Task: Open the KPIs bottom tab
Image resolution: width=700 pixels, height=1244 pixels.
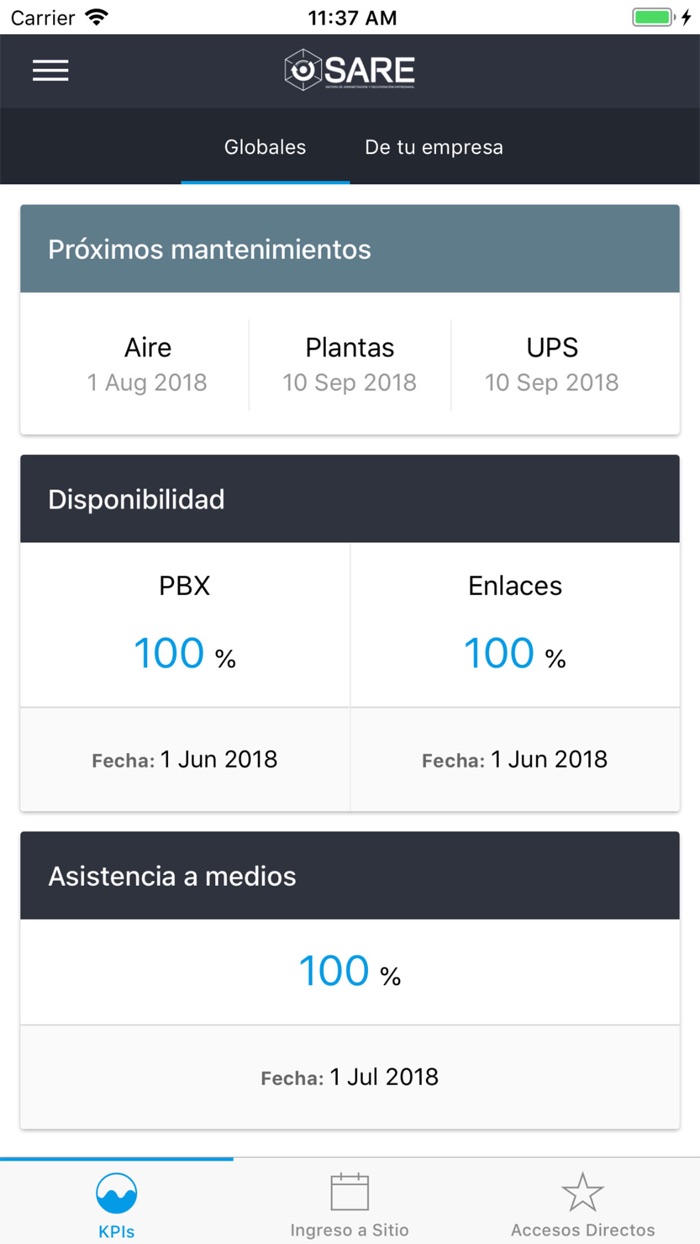Action: tap(116, 1203)
